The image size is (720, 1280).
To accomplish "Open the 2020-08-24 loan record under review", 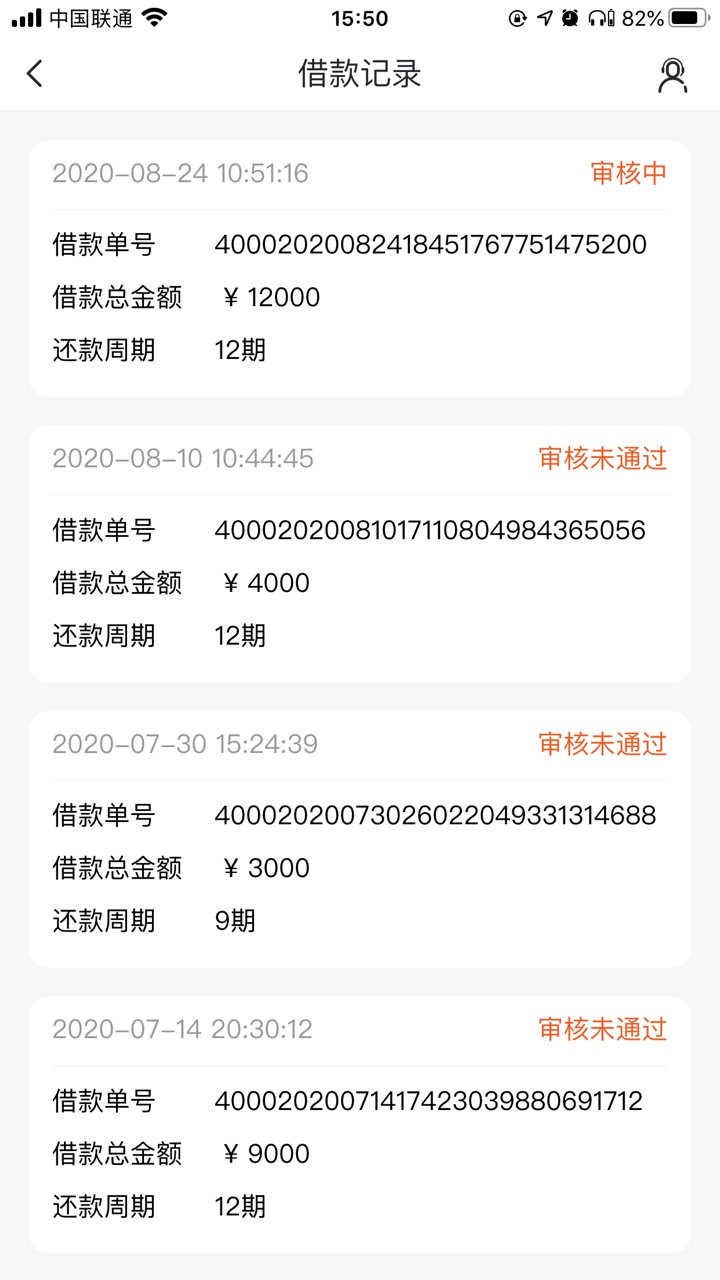I will coord(360,268).
